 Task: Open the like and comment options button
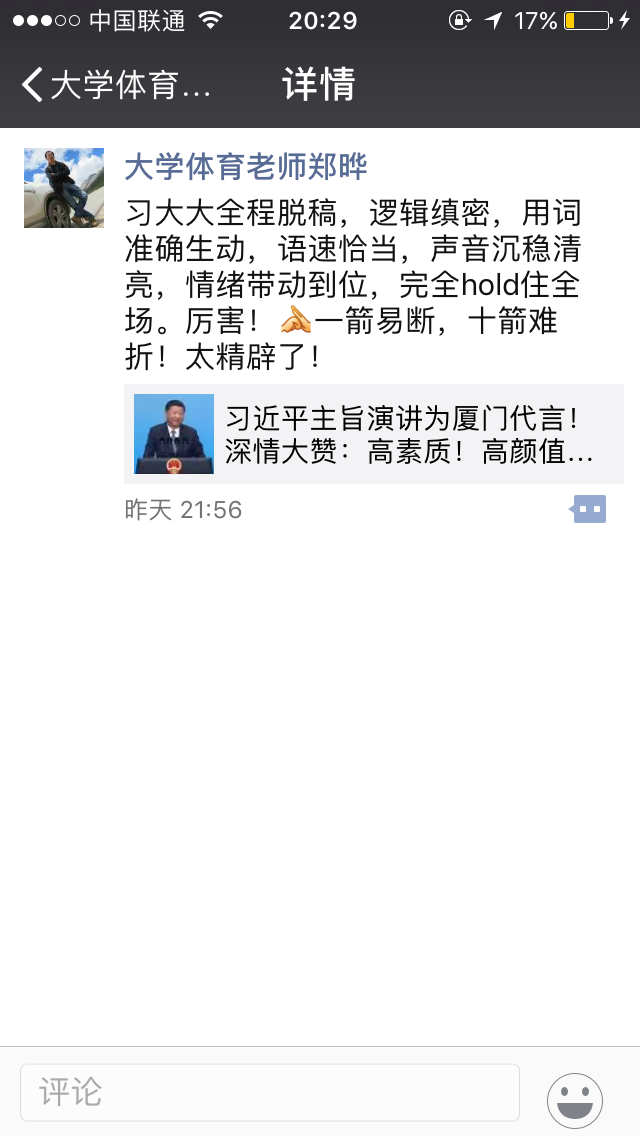pos(590,510)
